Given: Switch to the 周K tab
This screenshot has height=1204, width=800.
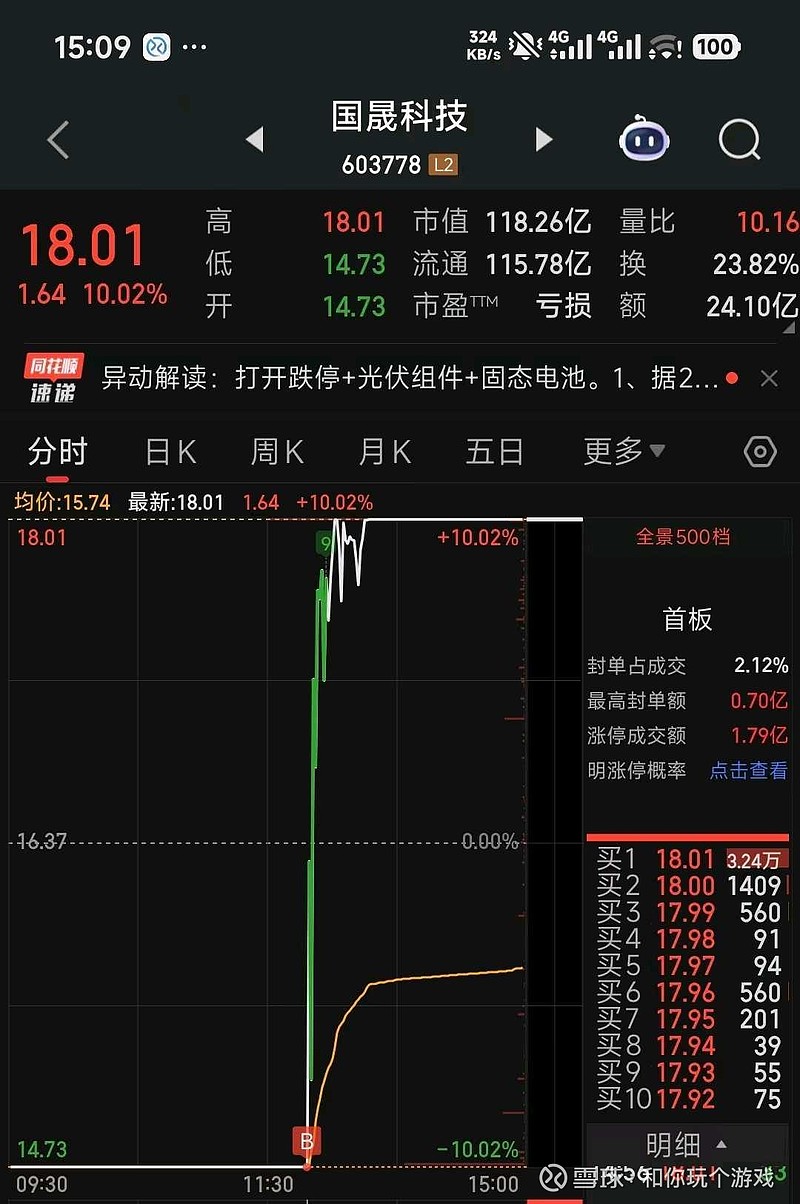Looking at the screenshot, I should 277,452.
